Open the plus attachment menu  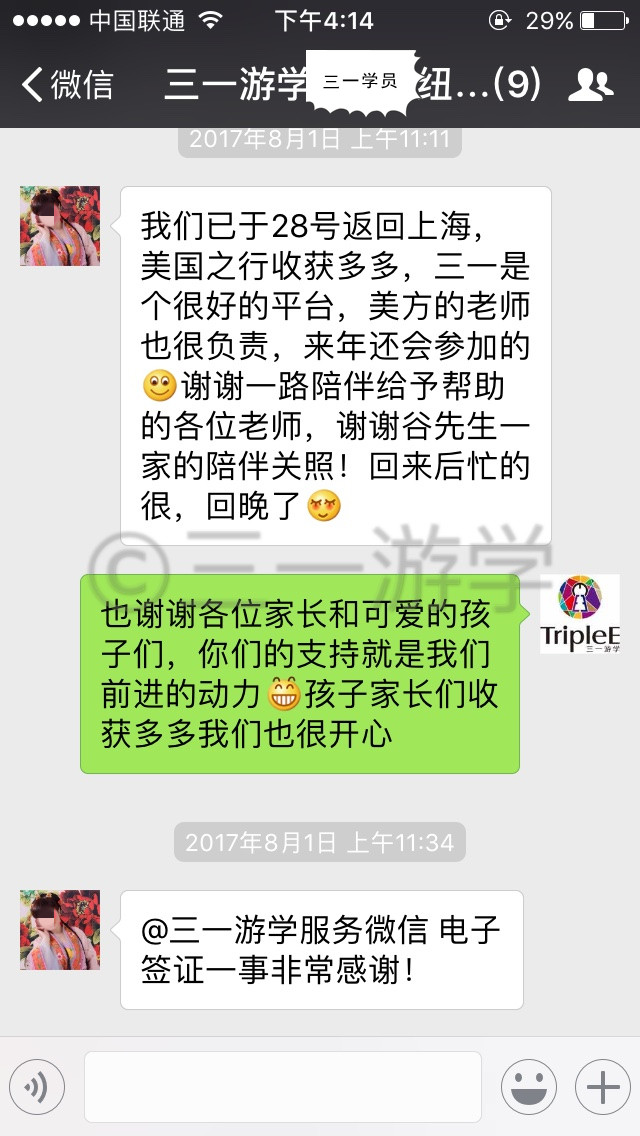(603, 1087)
